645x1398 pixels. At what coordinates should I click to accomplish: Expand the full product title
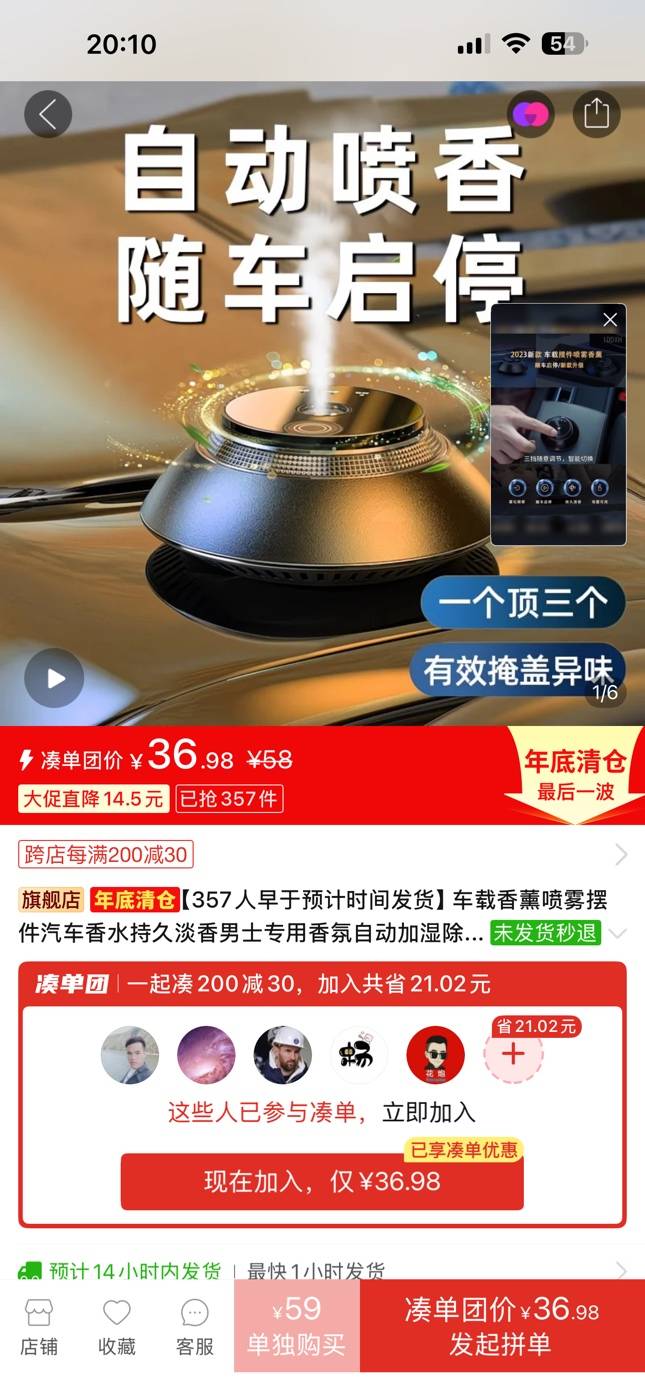618,934
